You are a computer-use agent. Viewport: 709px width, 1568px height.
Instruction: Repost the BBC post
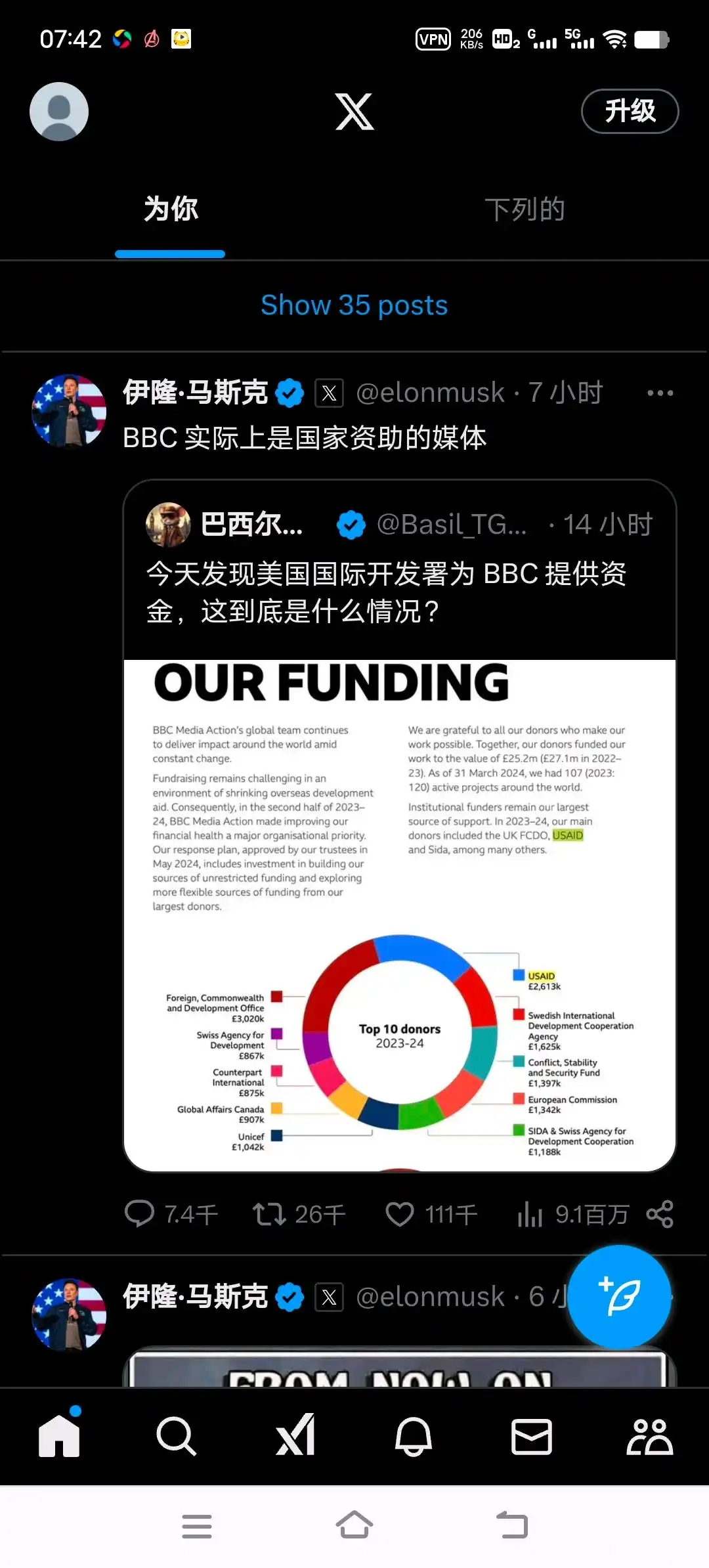click(x=270, y=1214)
